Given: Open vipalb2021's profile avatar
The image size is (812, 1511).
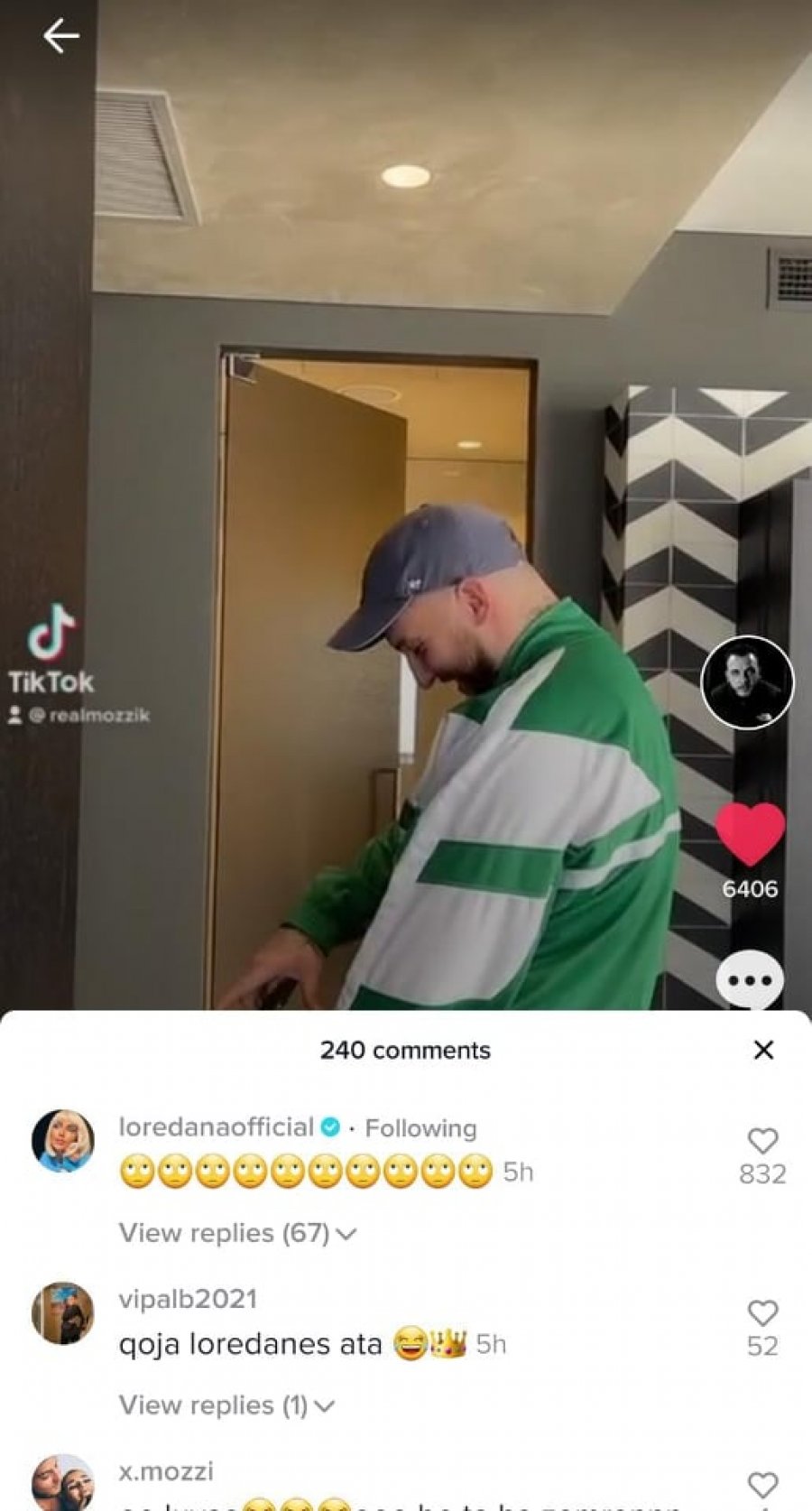Looking at the screenshot, I should pos(63,1313).
